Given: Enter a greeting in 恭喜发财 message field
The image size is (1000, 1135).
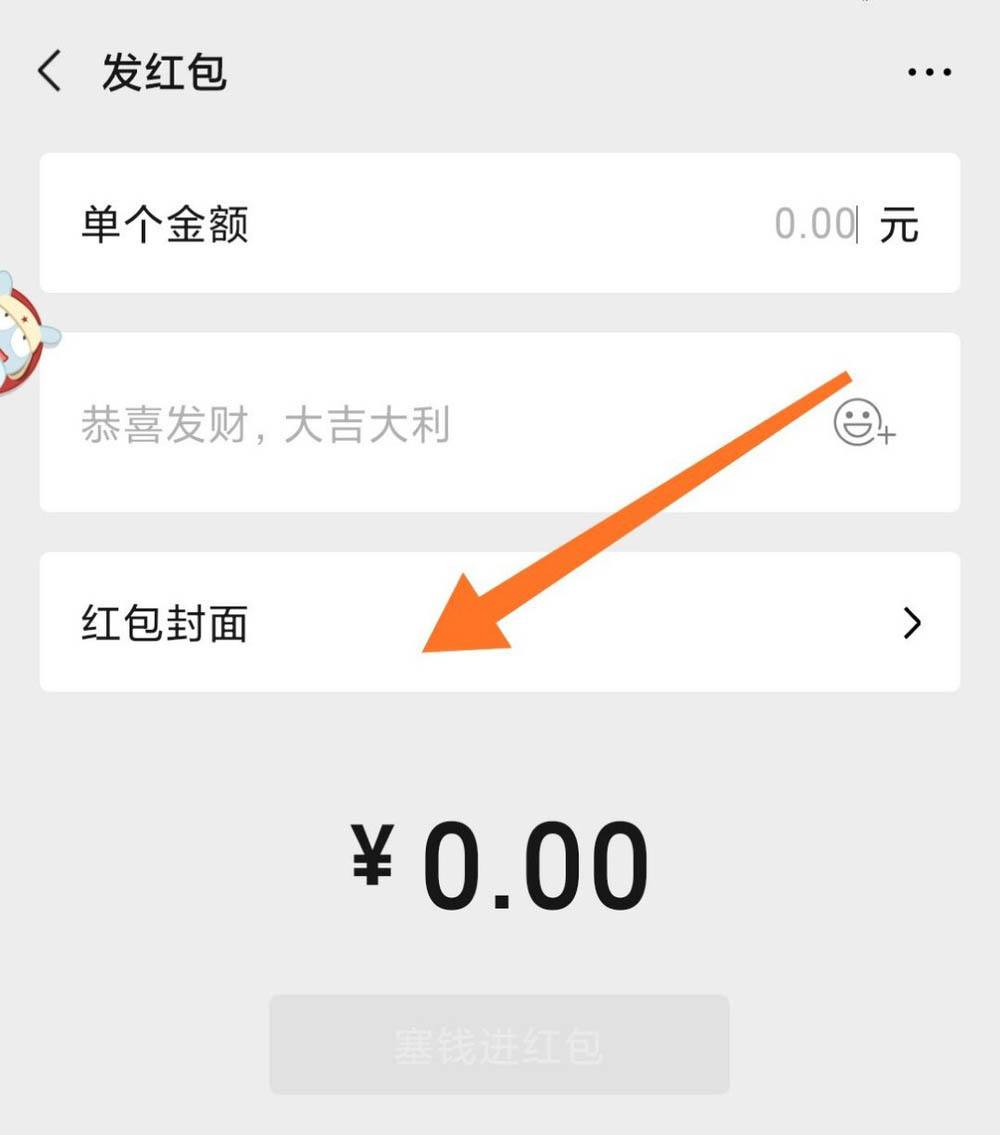Looking at the screenshot, I should 400,425.
